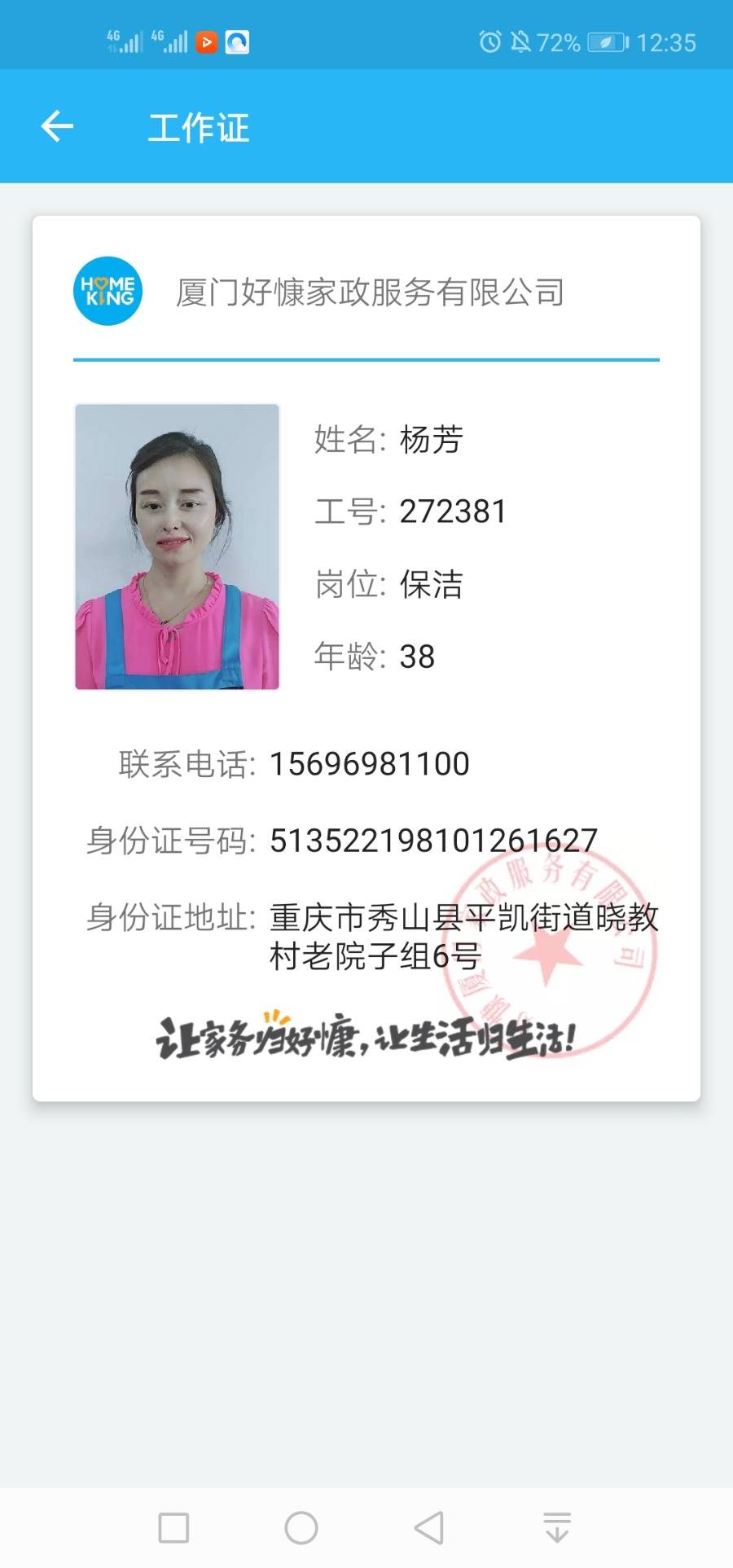Tap the system home circle button

coord(301,1527)
